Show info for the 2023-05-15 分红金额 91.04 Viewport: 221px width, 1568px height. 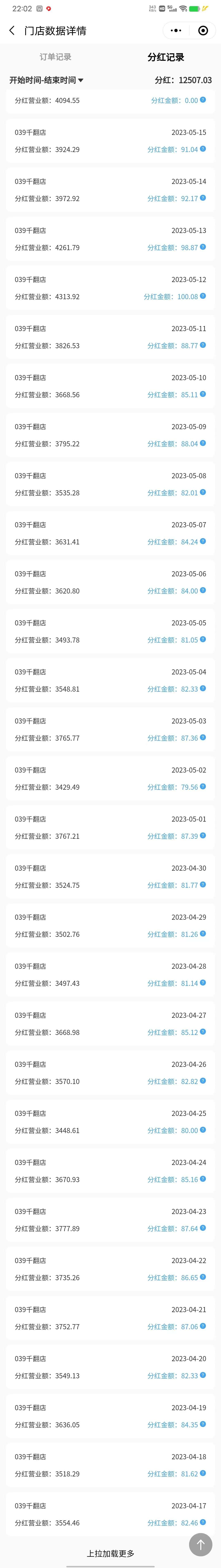pos(203,149)
